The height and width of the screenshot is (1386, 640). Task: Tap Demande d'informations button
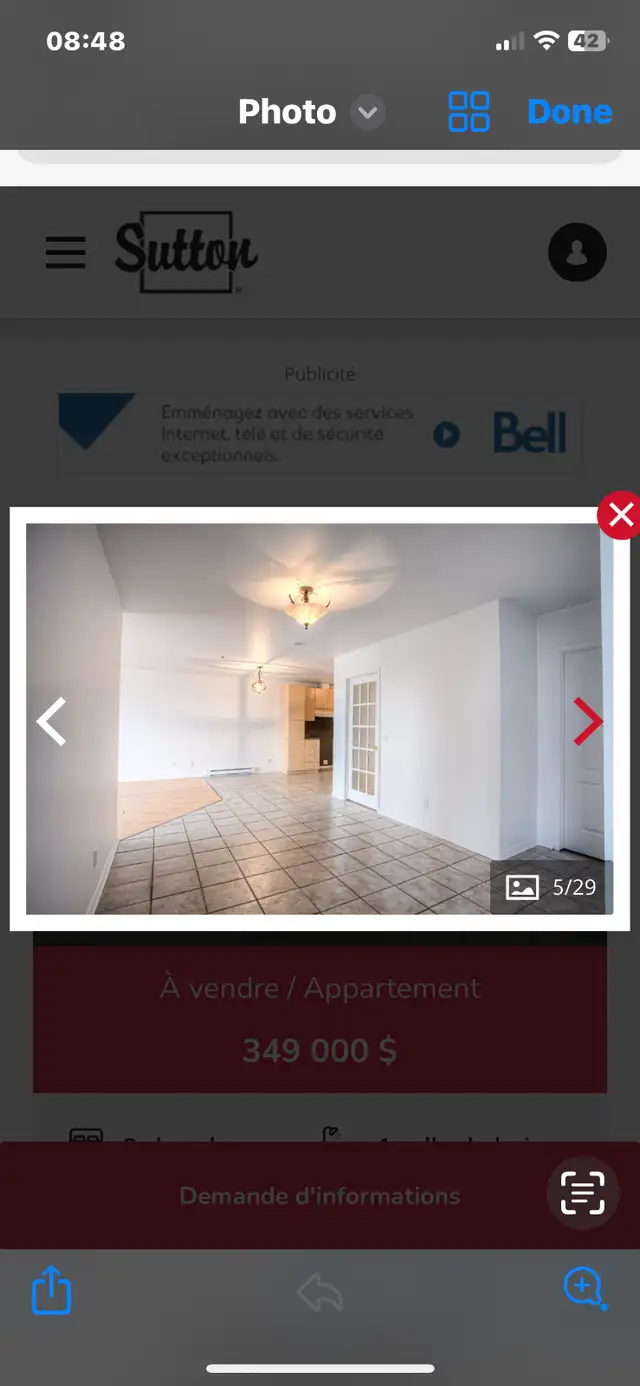click(320, 1196)
